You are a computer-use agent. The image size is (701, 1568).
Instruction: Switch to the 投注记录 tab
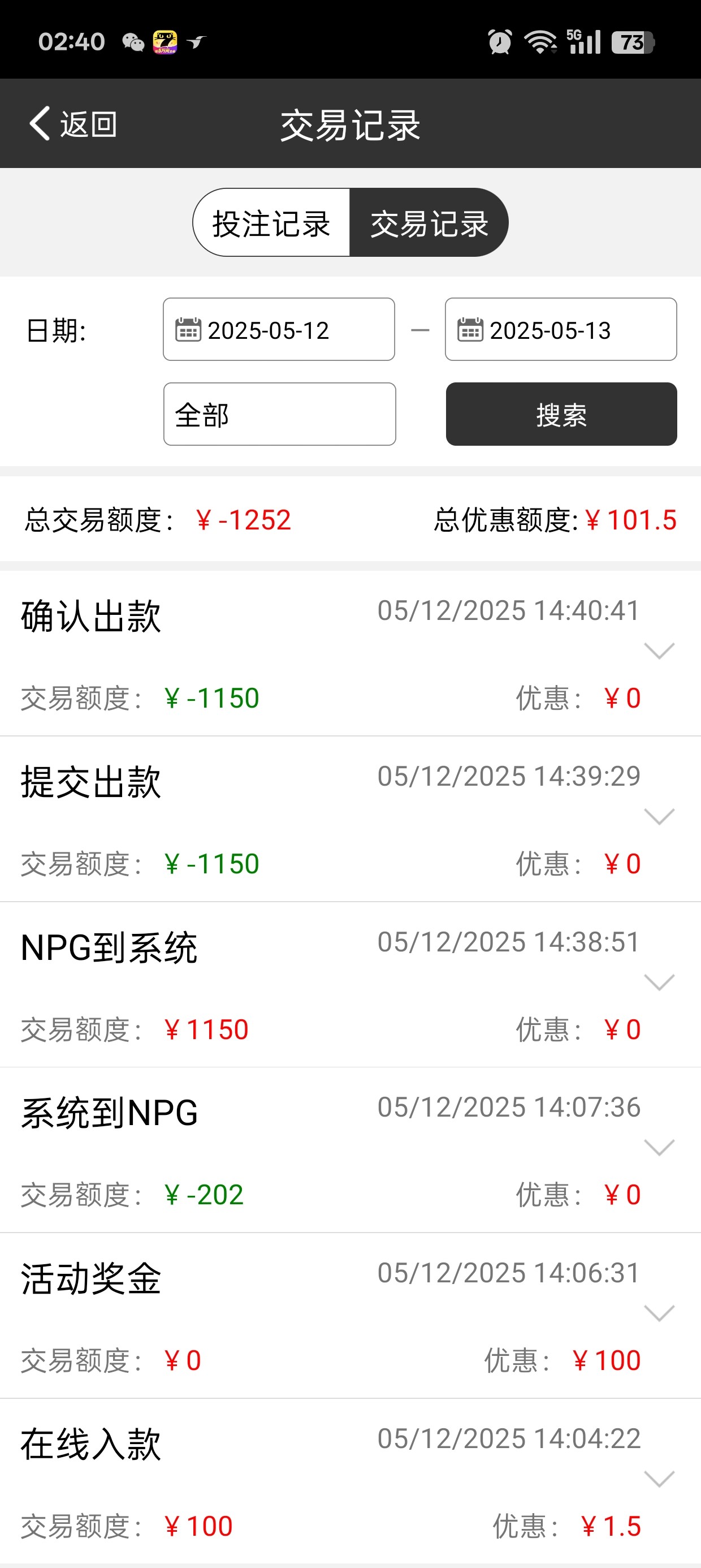pyautogui.click(x=271, y=223)
